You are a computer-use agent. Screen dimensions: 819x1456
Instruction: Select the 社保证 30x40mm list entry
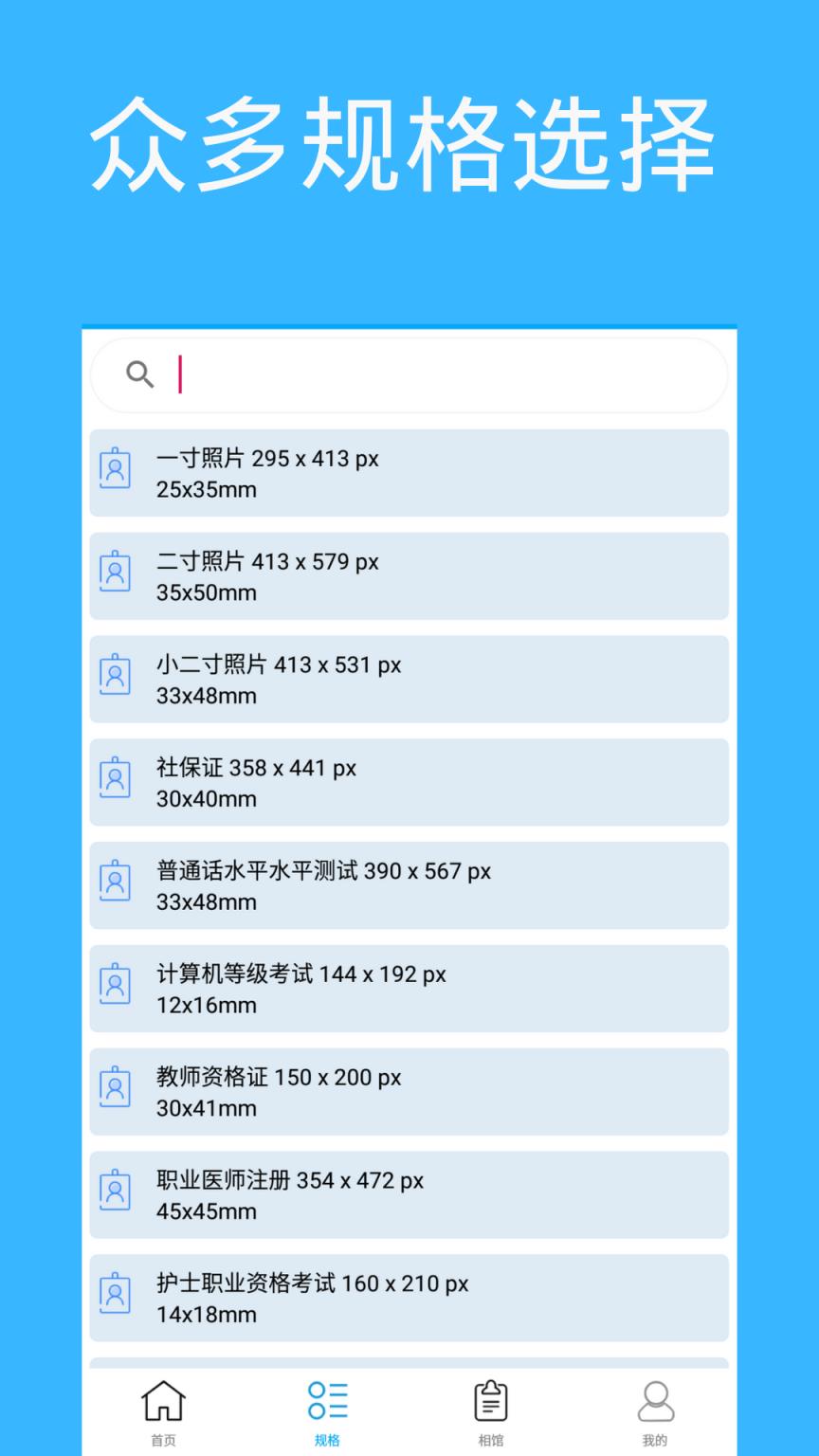pos(409,782)
